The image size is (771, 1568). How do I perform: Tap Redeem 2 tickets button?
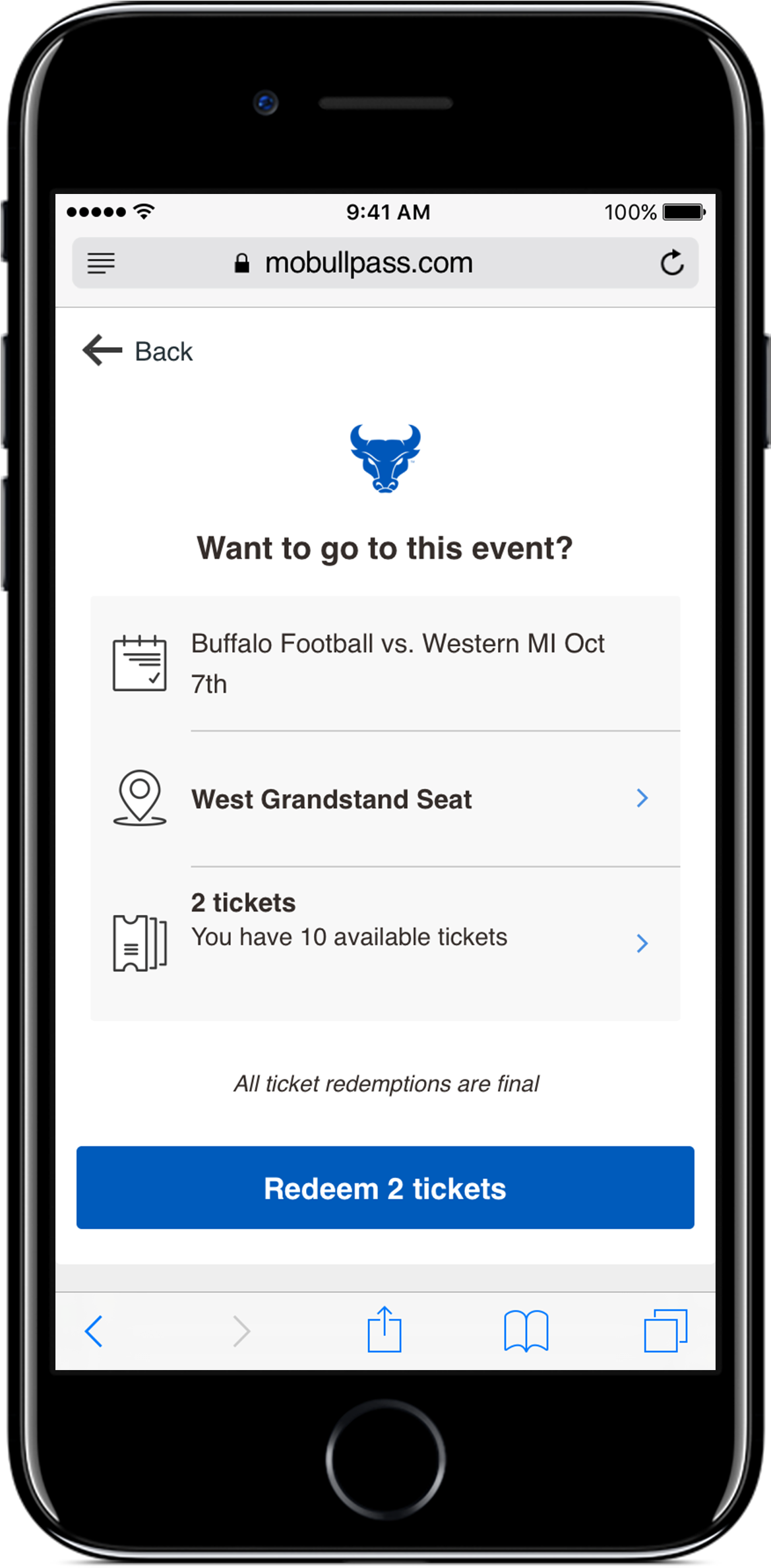pyautogui.click(x=385, y=1188)
